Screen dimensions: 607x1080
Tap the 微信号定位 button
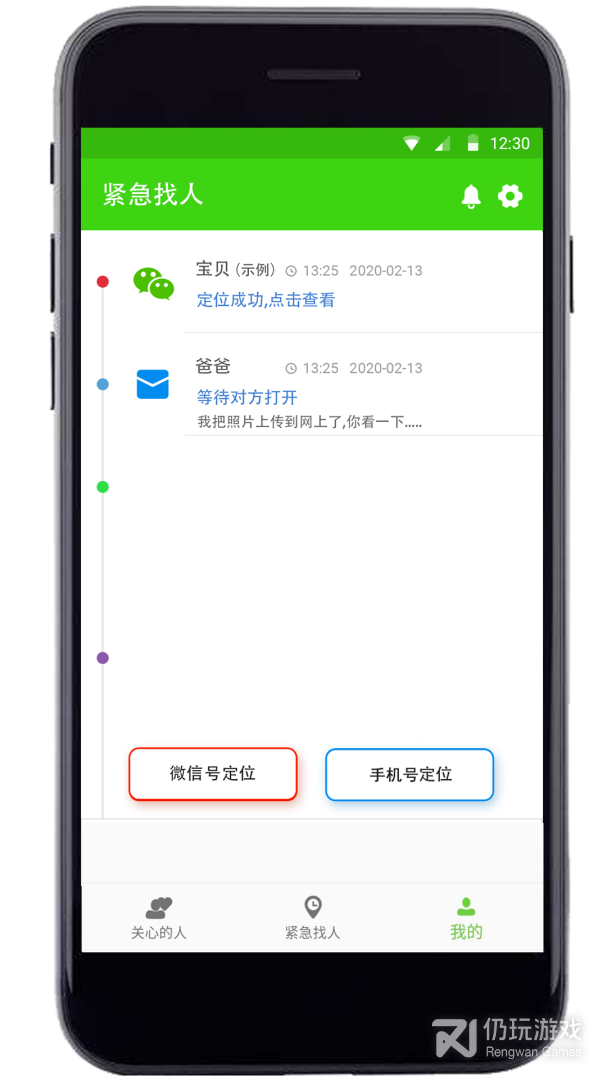[x=213, y=774]
